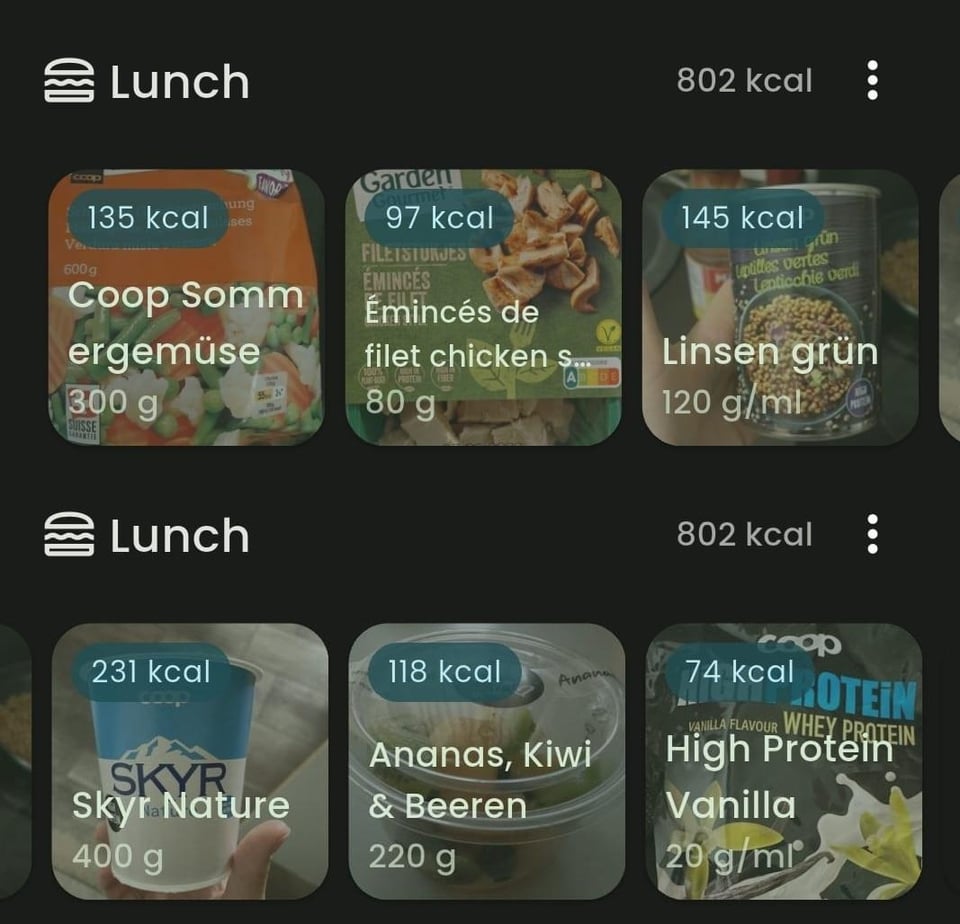Open the Coop Sommergemüse food card
The width and height of the screenshot is (960, 924).
pos(186,307)
